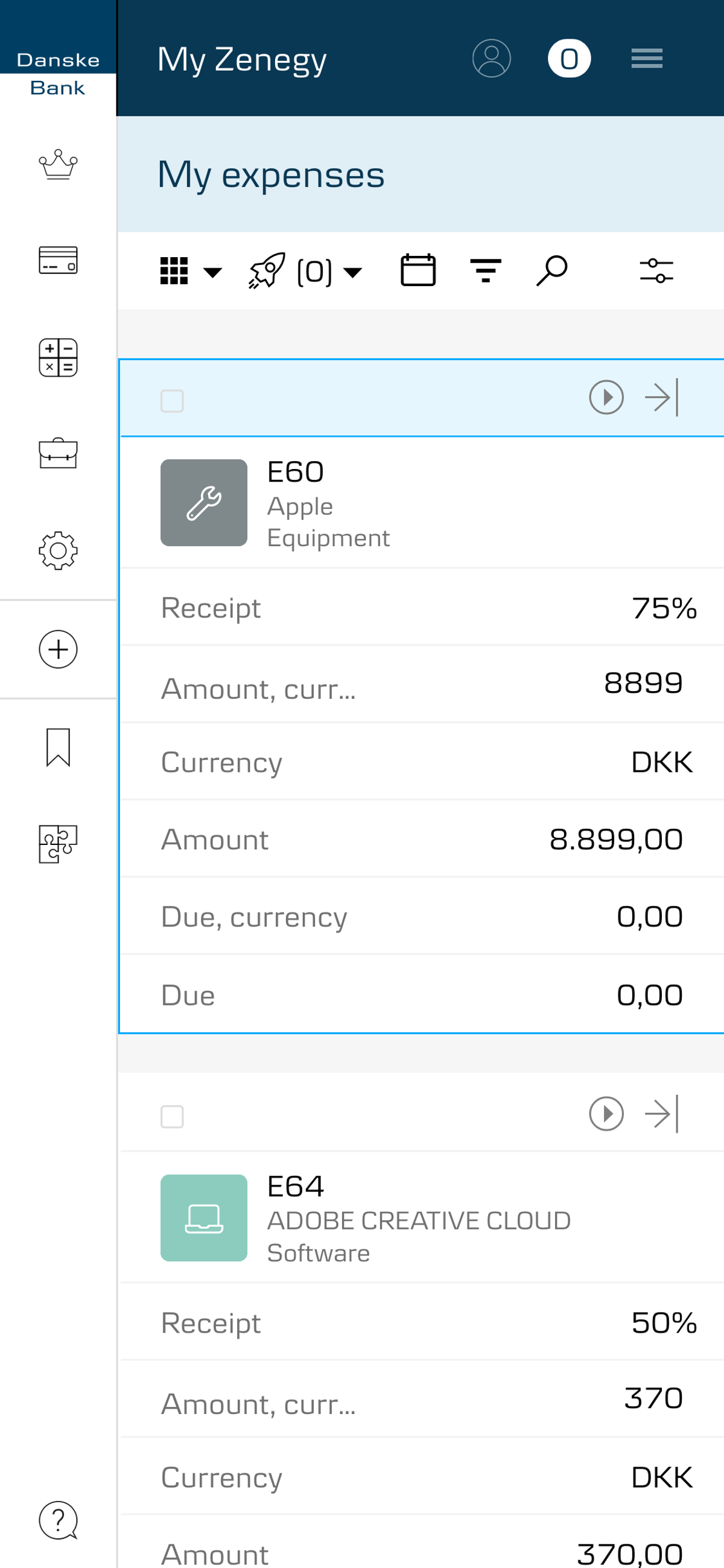Viewport: 724px width, 1568px height.
Task: Open the crown section in sidebar
Action: tap(58, 164)
